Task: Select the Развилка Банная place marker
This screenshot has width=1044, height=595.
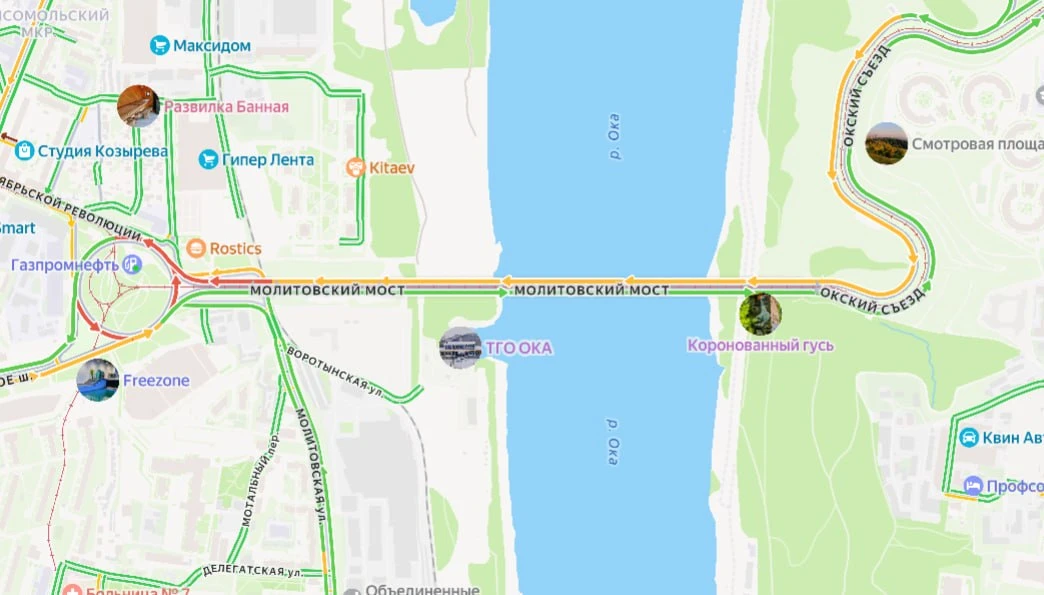Action: point(138,106)
